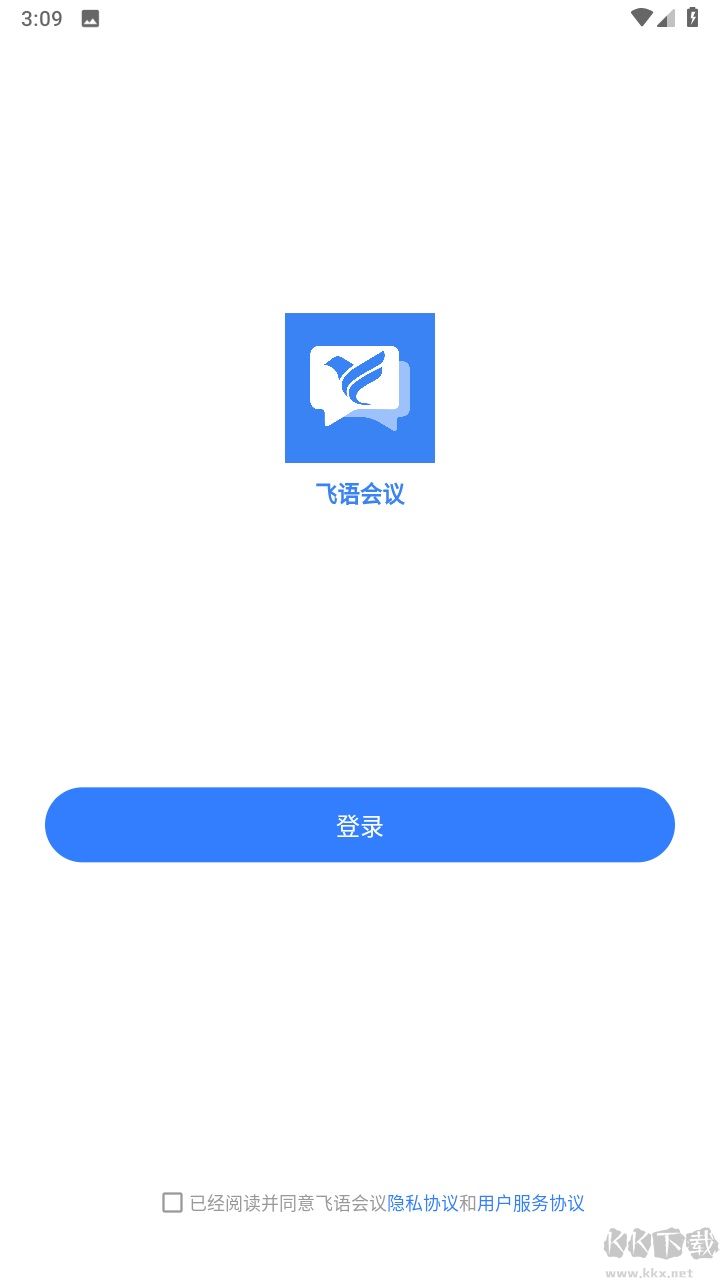Tap the image thumbnail icon in status bar
This screenshot has height=1280, width=720.
(x=89, y=17)
